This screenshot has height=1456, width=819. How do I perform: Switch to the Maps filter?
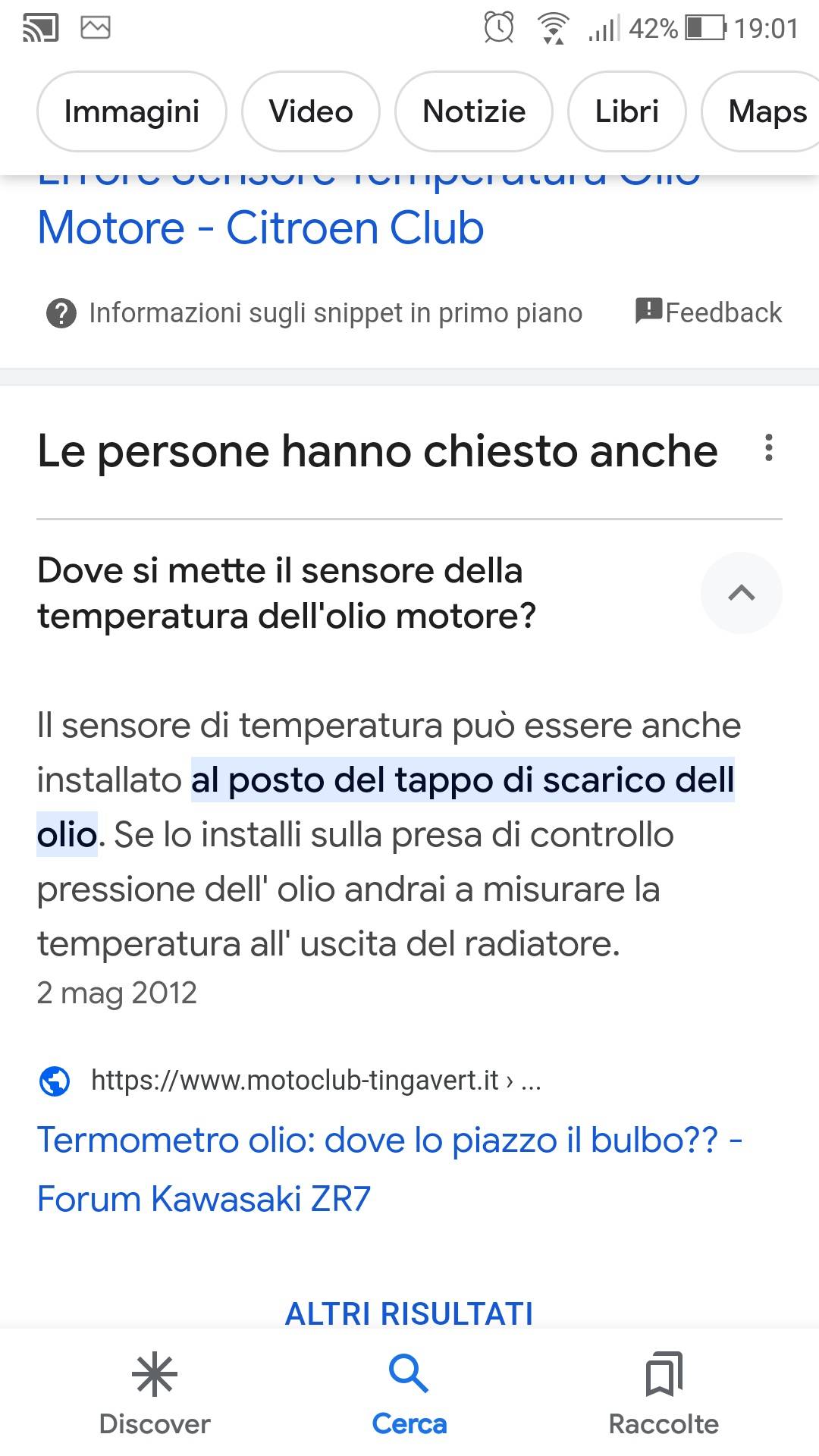click(761, 111)
